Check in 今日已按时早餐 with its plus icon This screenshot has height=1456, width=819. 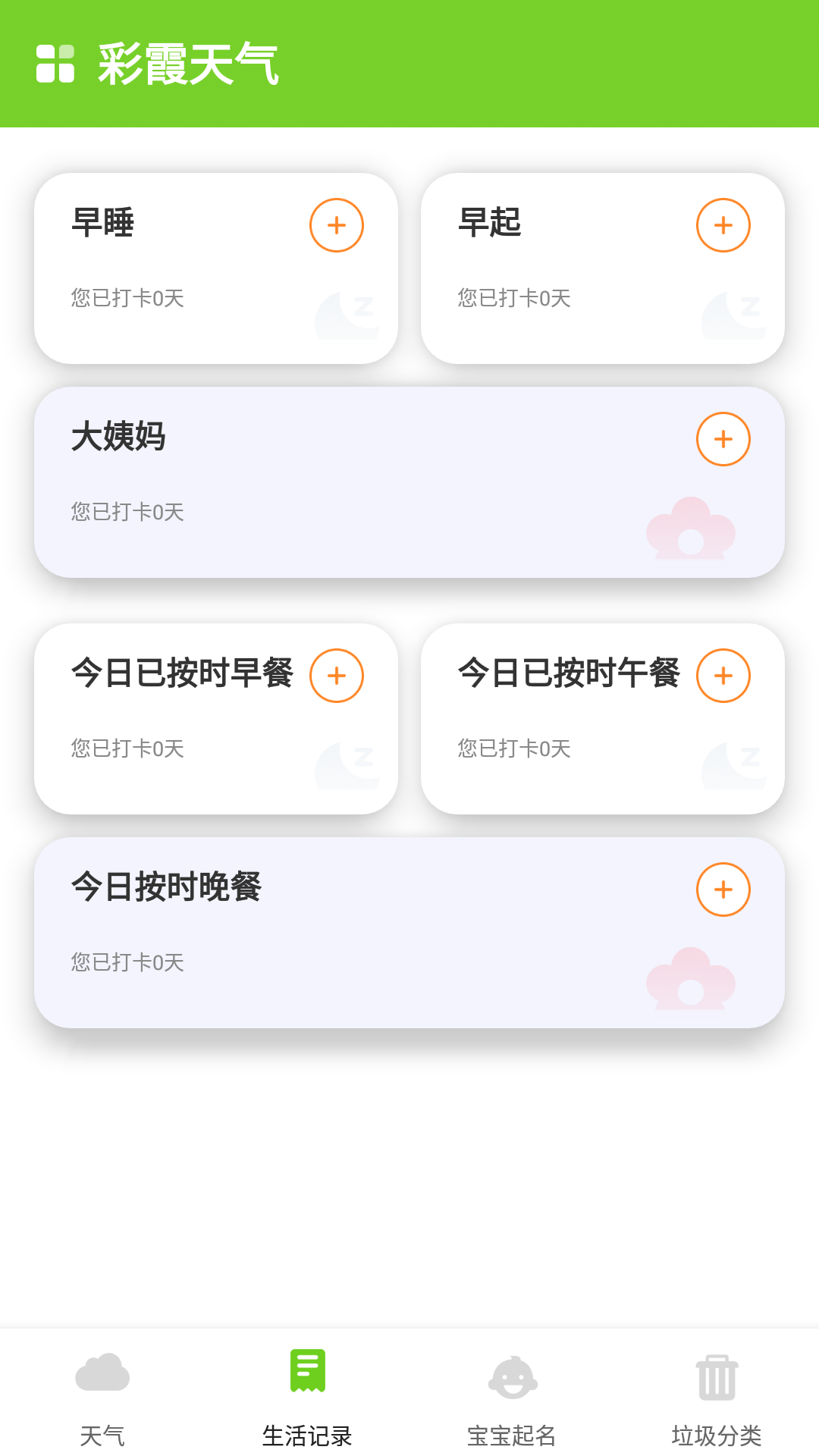(x=337, y=676)
